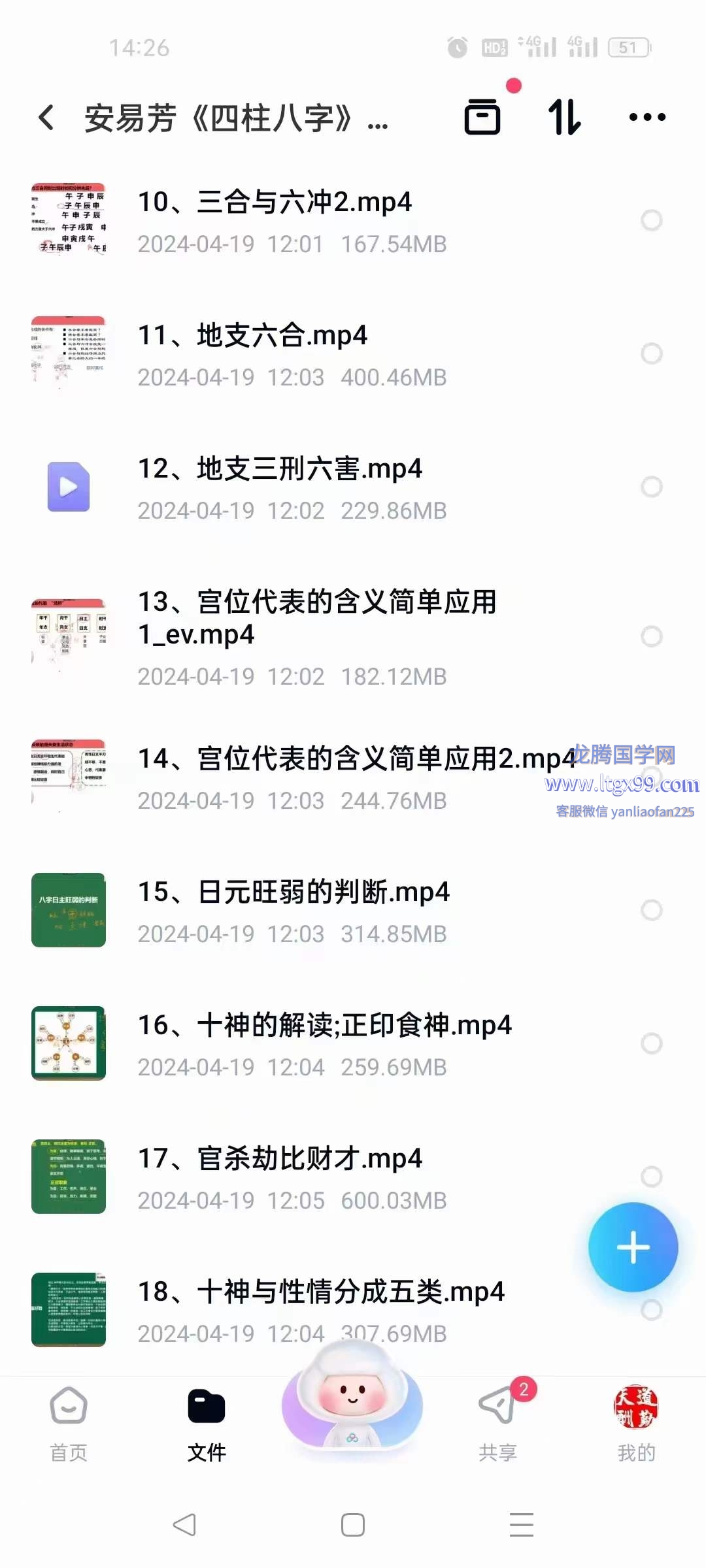
Task: Select the circle beside 11、地支六合.mp4
Action: click(651, 354)
